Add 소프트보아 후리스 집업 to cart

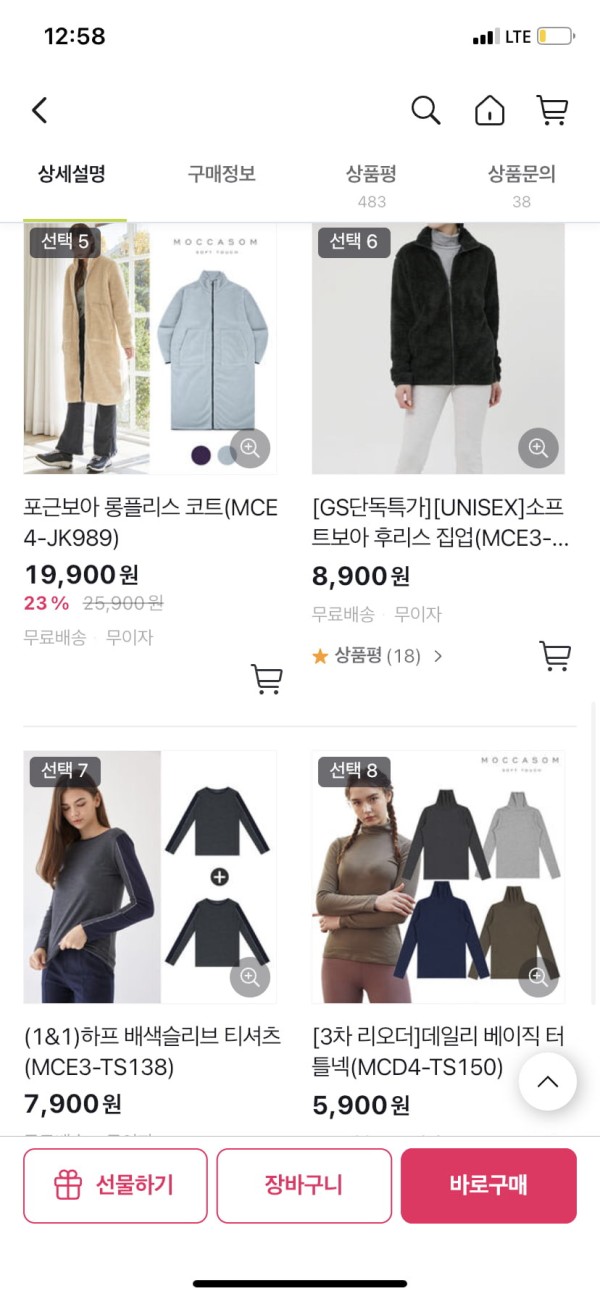click(x=555, y=656)
